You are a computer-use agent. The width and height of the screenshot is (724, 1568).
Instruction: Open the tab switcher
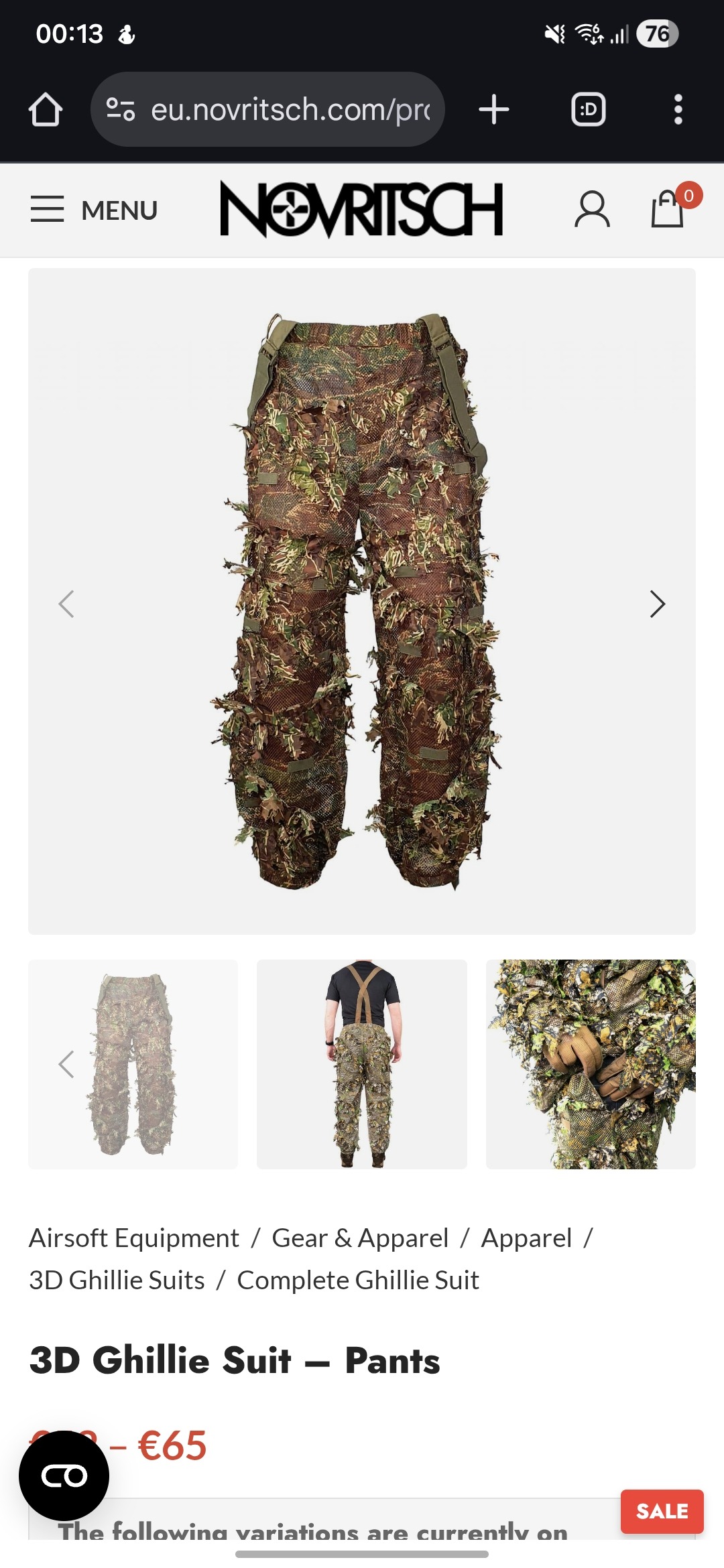tap(588, 110)
